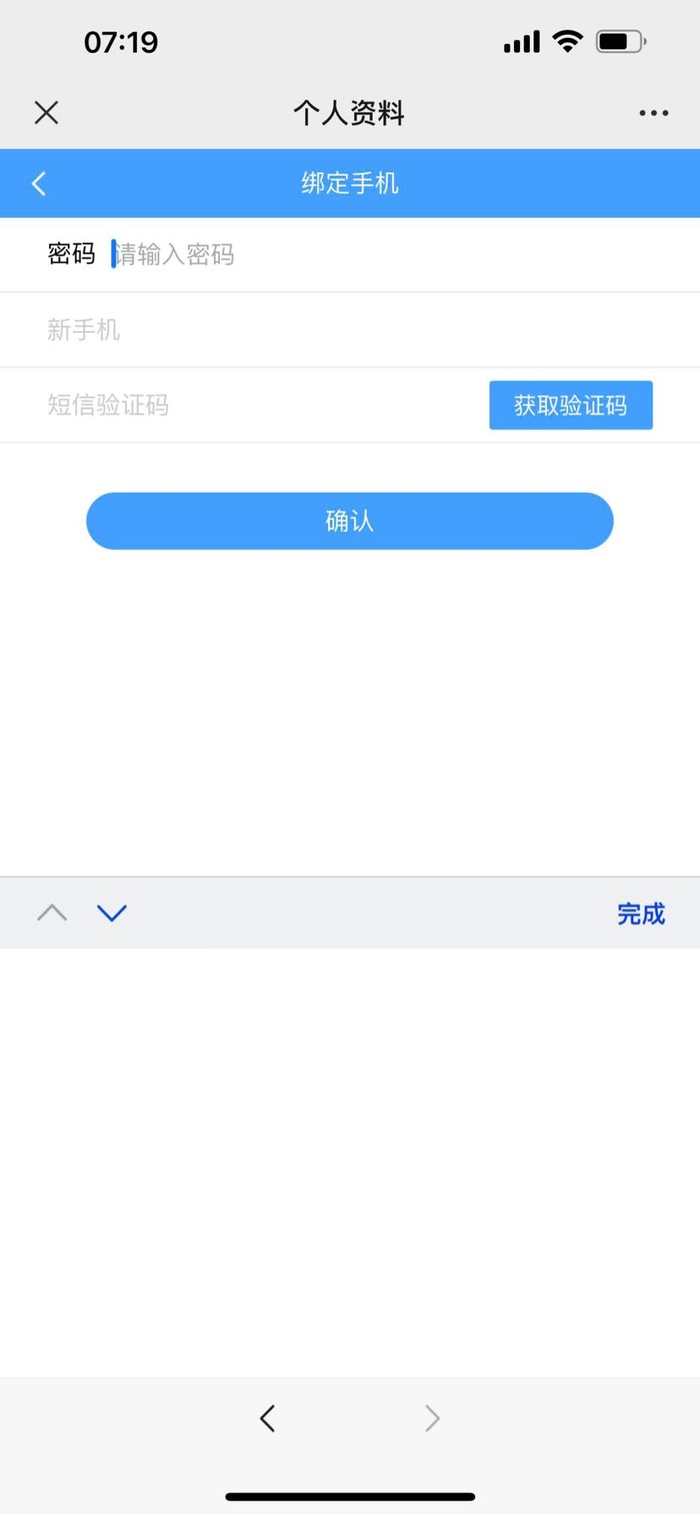
Task: Dismiss the keyboard with 完成
Action: (x=640, y=913)
